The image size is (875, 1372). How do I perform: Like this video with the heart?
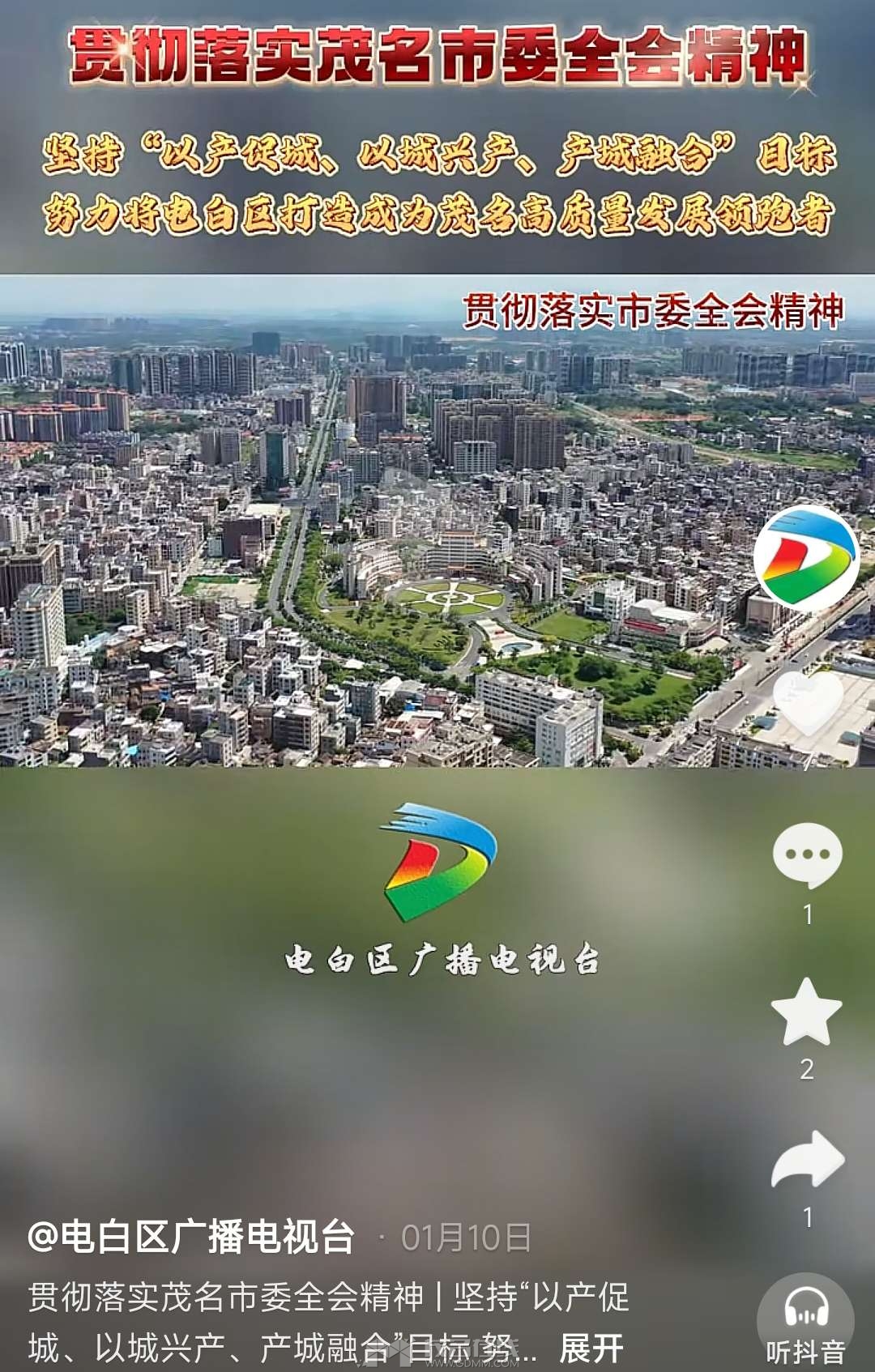pyautogui.click(x=808, y=703)
